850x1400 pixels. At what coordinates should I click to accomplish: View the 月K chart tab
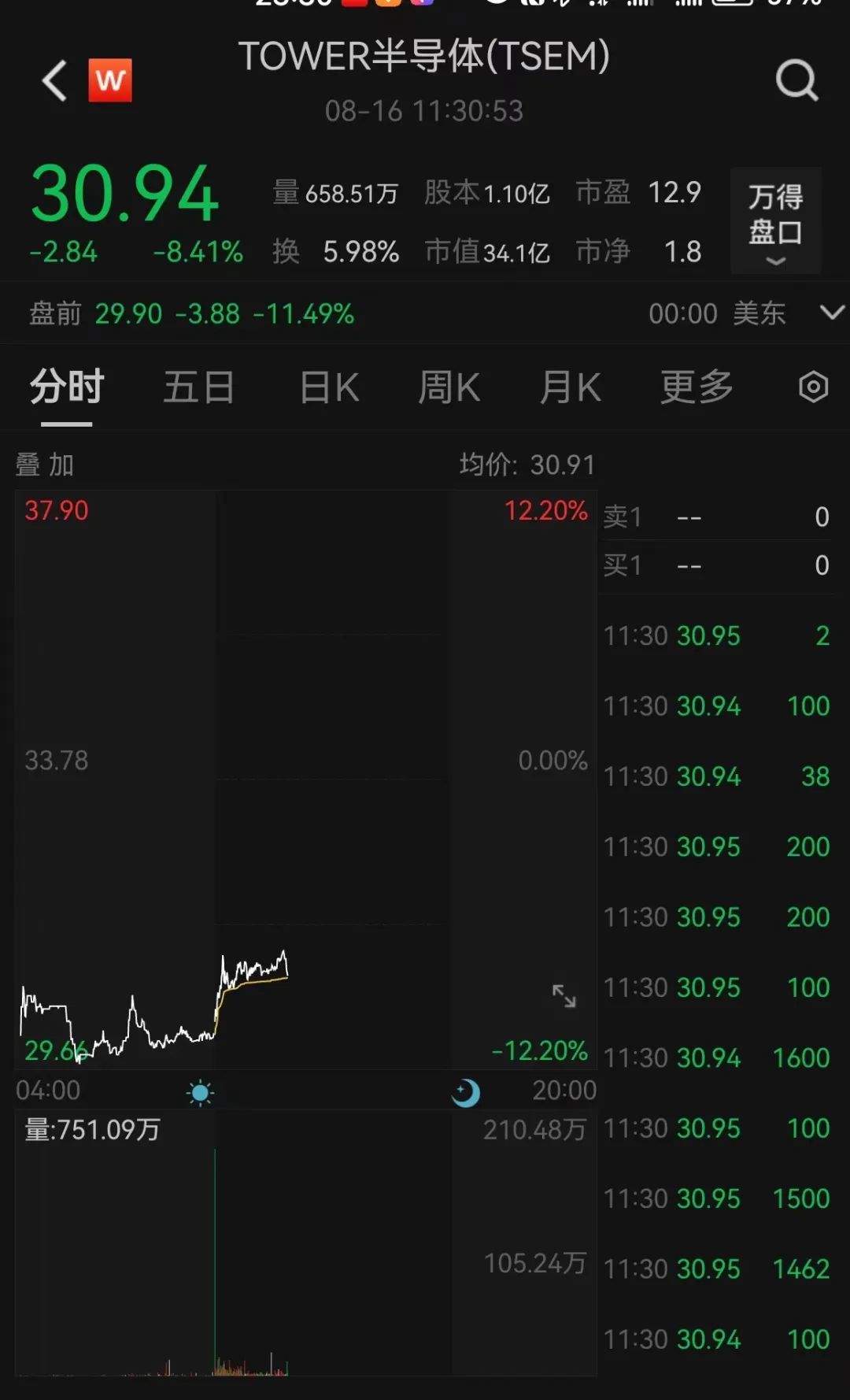pyautogui.click(x=570, y=388)
